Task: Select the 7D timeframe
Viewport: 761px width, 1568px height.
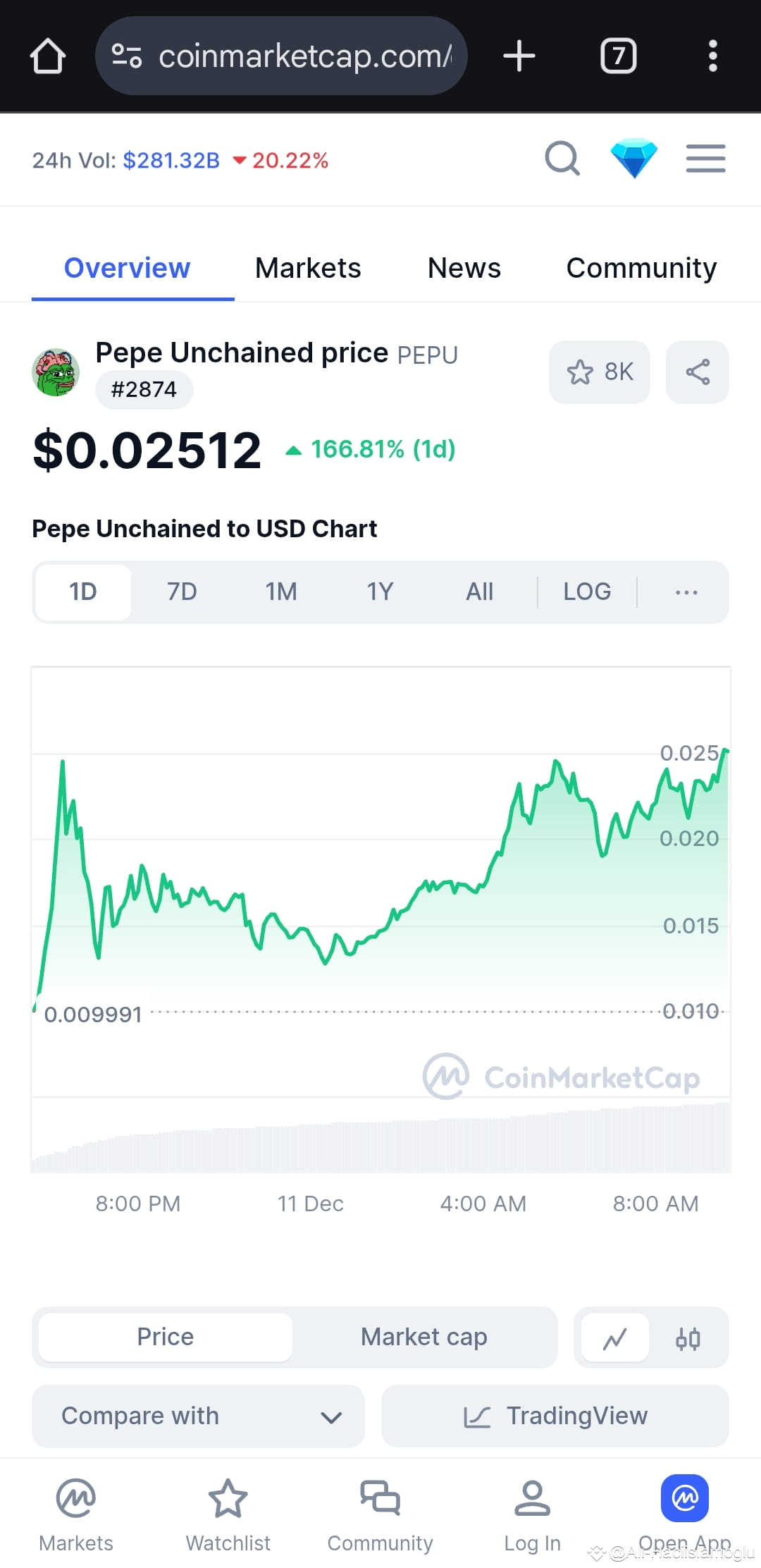Action: click(181, 592)
